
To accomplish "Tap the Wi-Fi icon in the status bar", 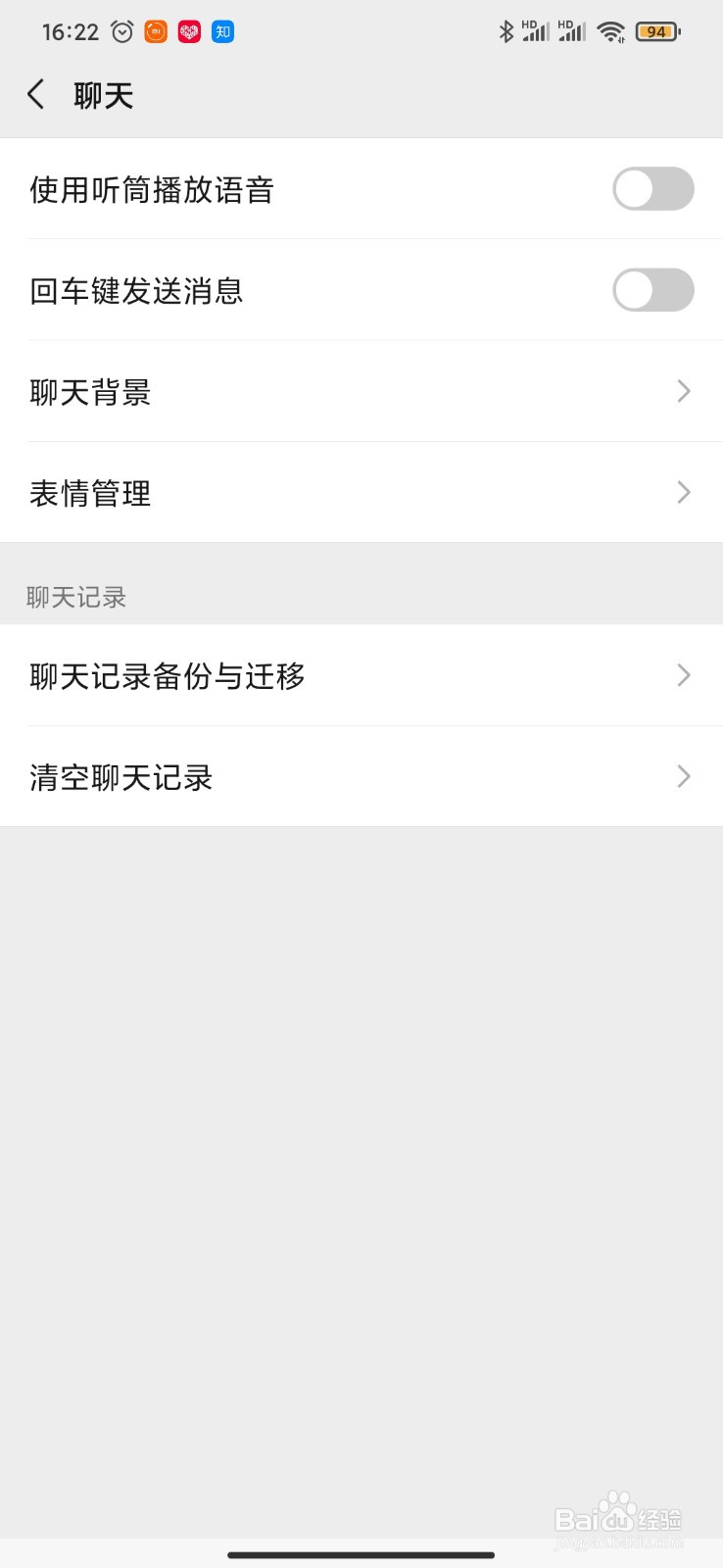I will [610, 31].
